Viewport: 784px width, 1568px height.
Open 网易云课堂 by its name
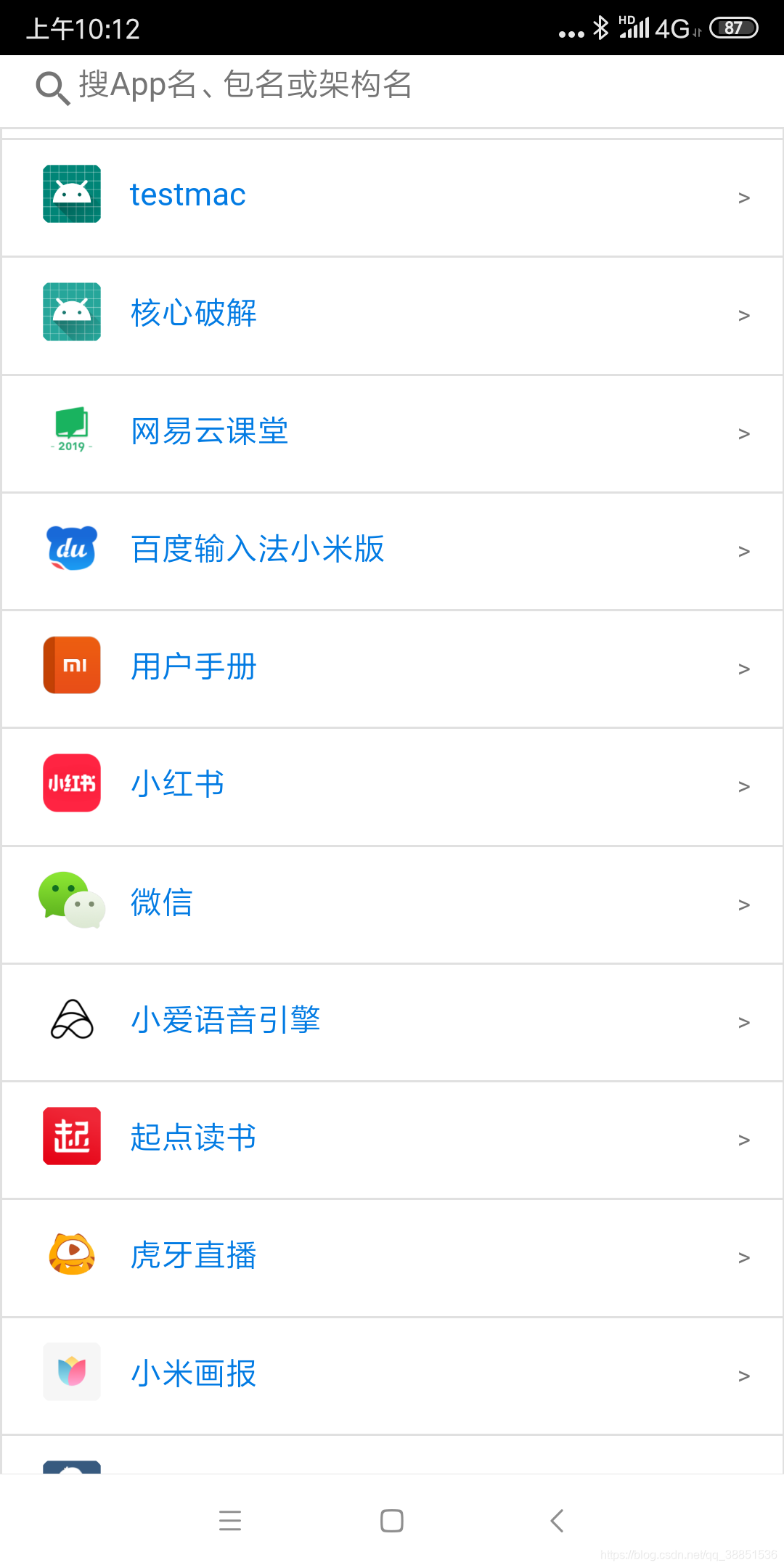point(210,431)
